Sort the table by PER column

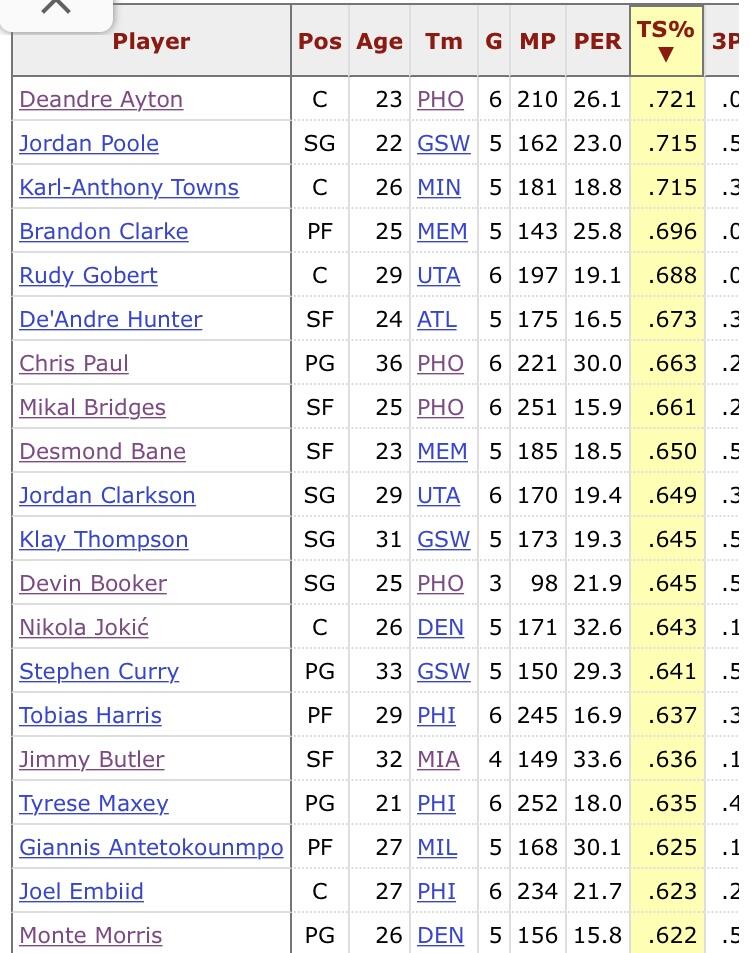597,41
